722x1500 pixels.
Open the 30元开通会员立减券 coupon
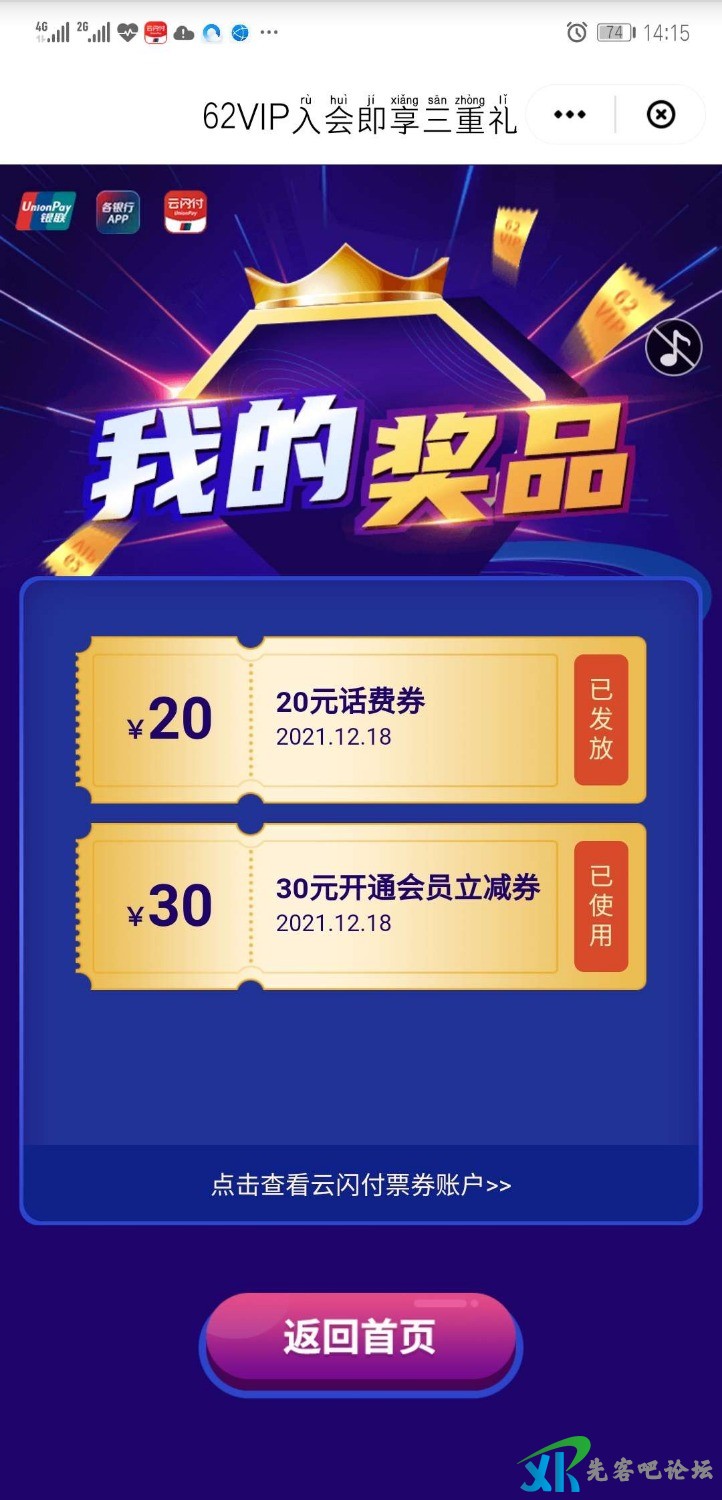[360, 905]
